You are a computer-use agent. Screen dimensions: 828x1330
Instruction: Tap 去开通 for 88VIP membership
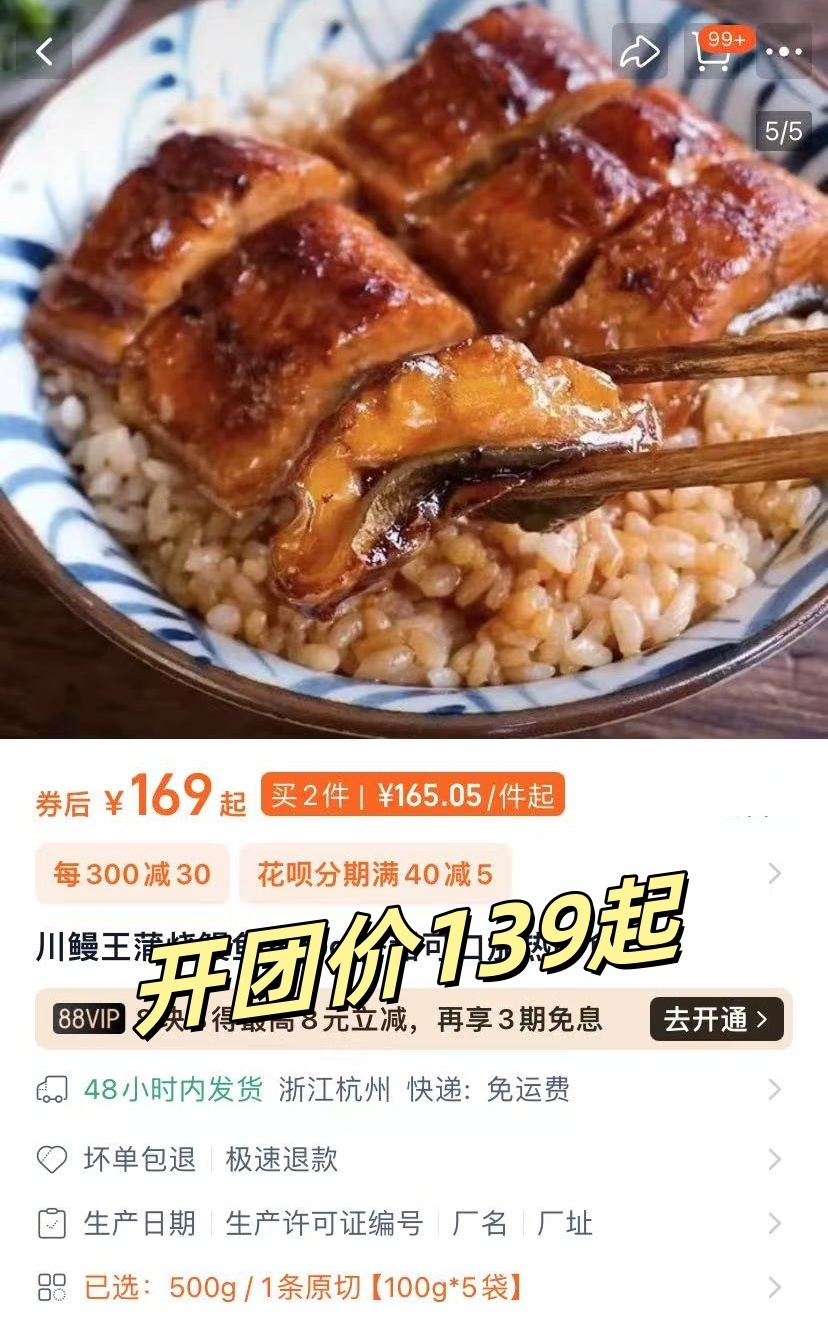tap(717, 1019)
